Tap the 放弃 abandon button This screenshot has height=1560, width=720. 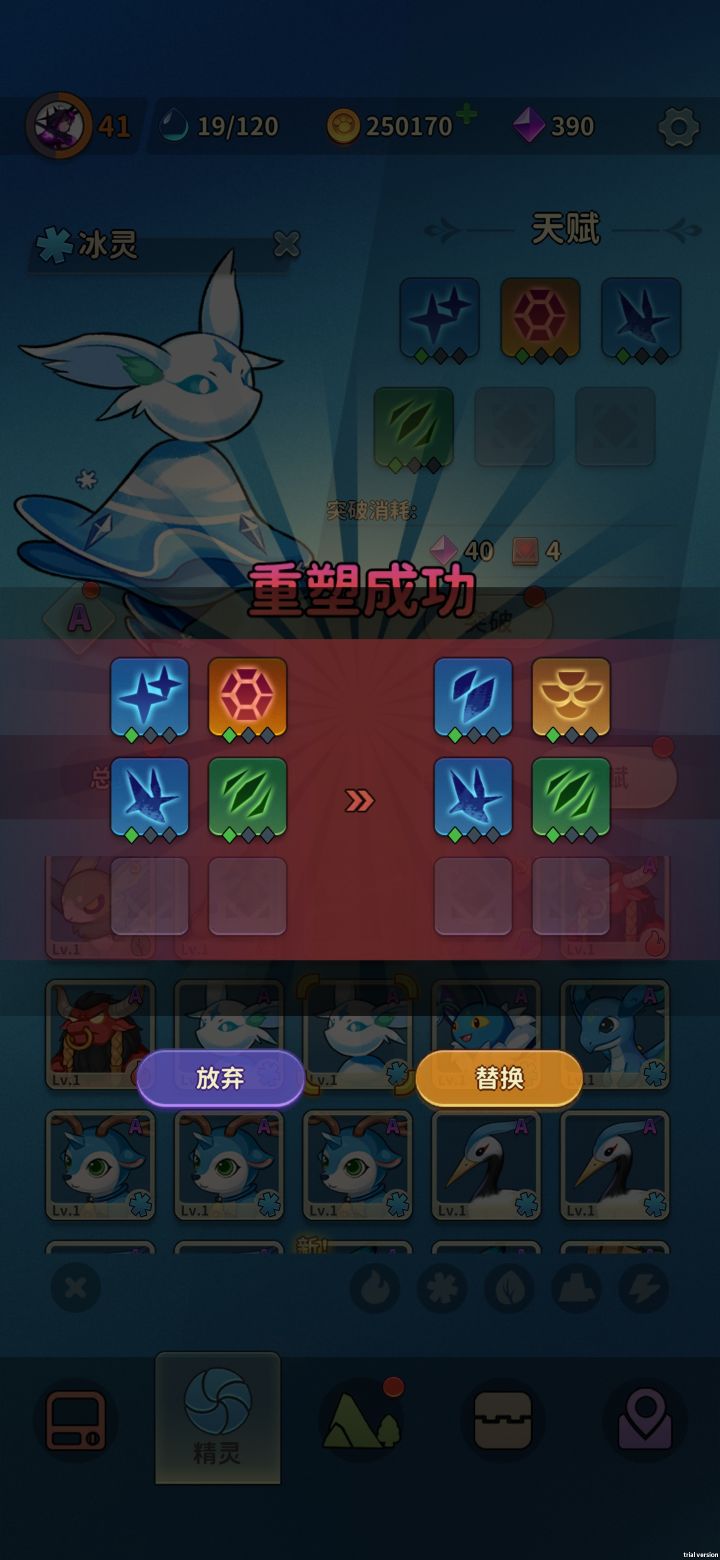(221, 1080)
